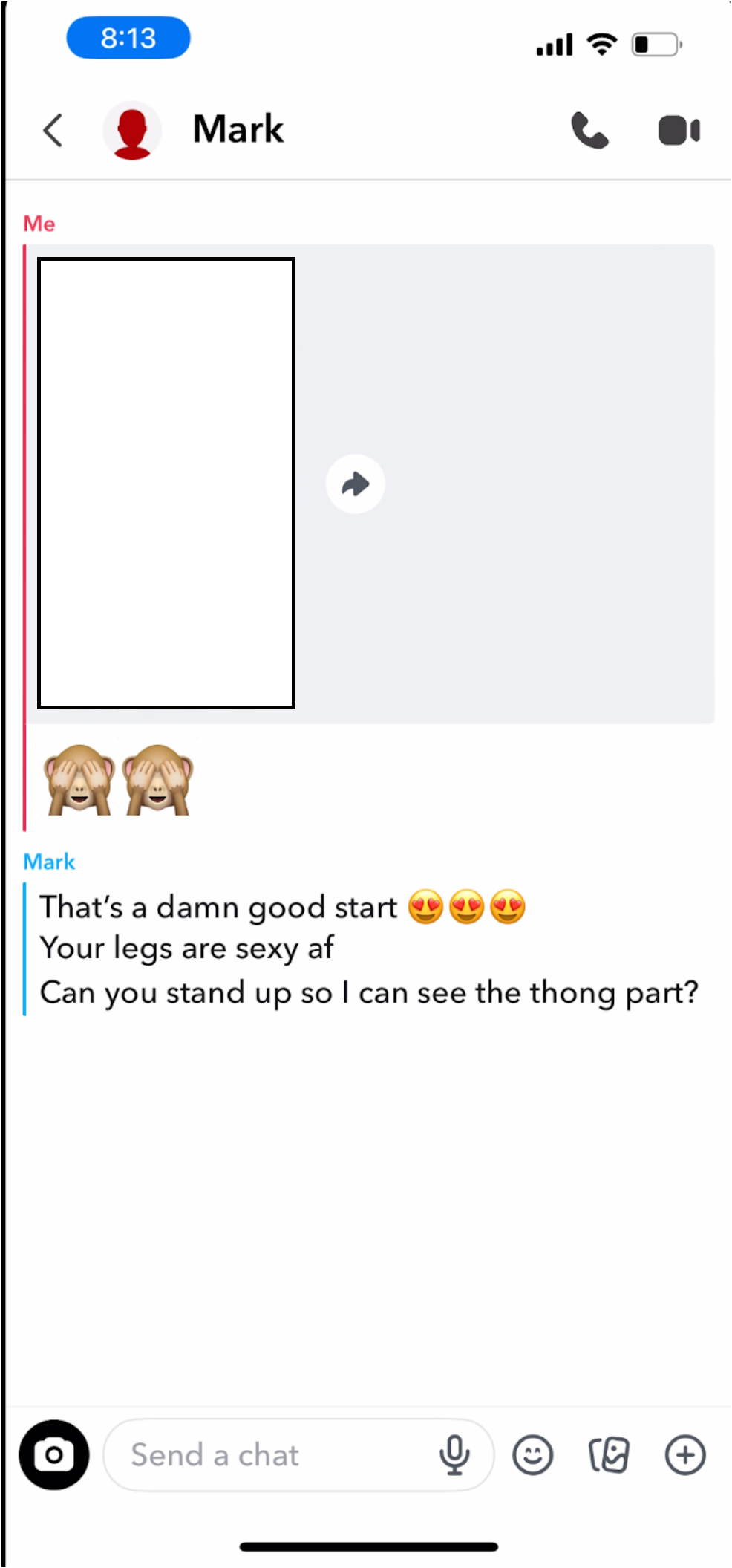Viewport: 732px width, 1568px height.
Task: Open the plus menu for more options
Action: tap(685, 1454)
